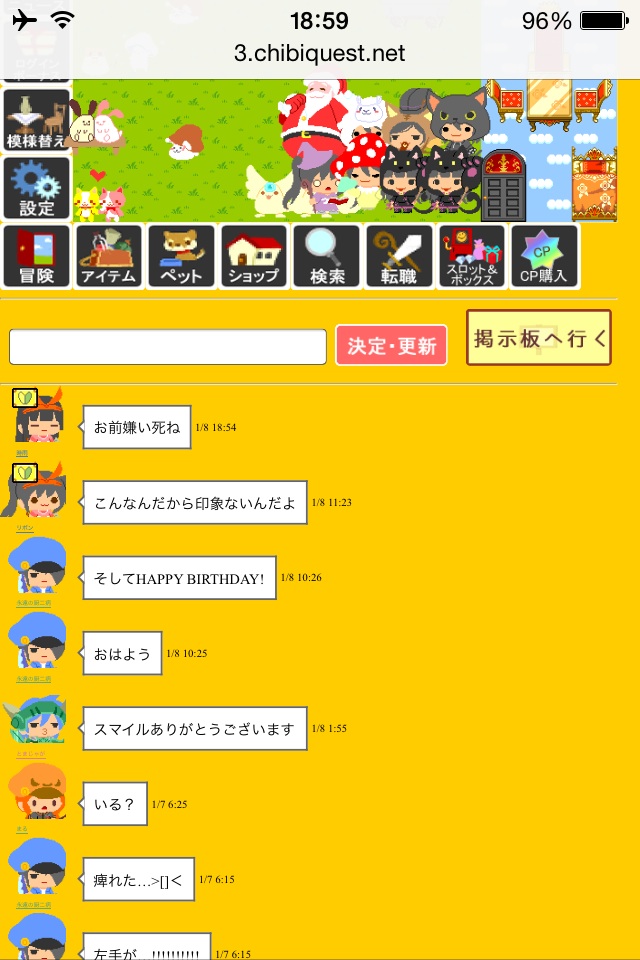Screen dimensions: 640x960
Task: Go to the bulletin board via 掲示板へ行く
Action: (539, 338)
